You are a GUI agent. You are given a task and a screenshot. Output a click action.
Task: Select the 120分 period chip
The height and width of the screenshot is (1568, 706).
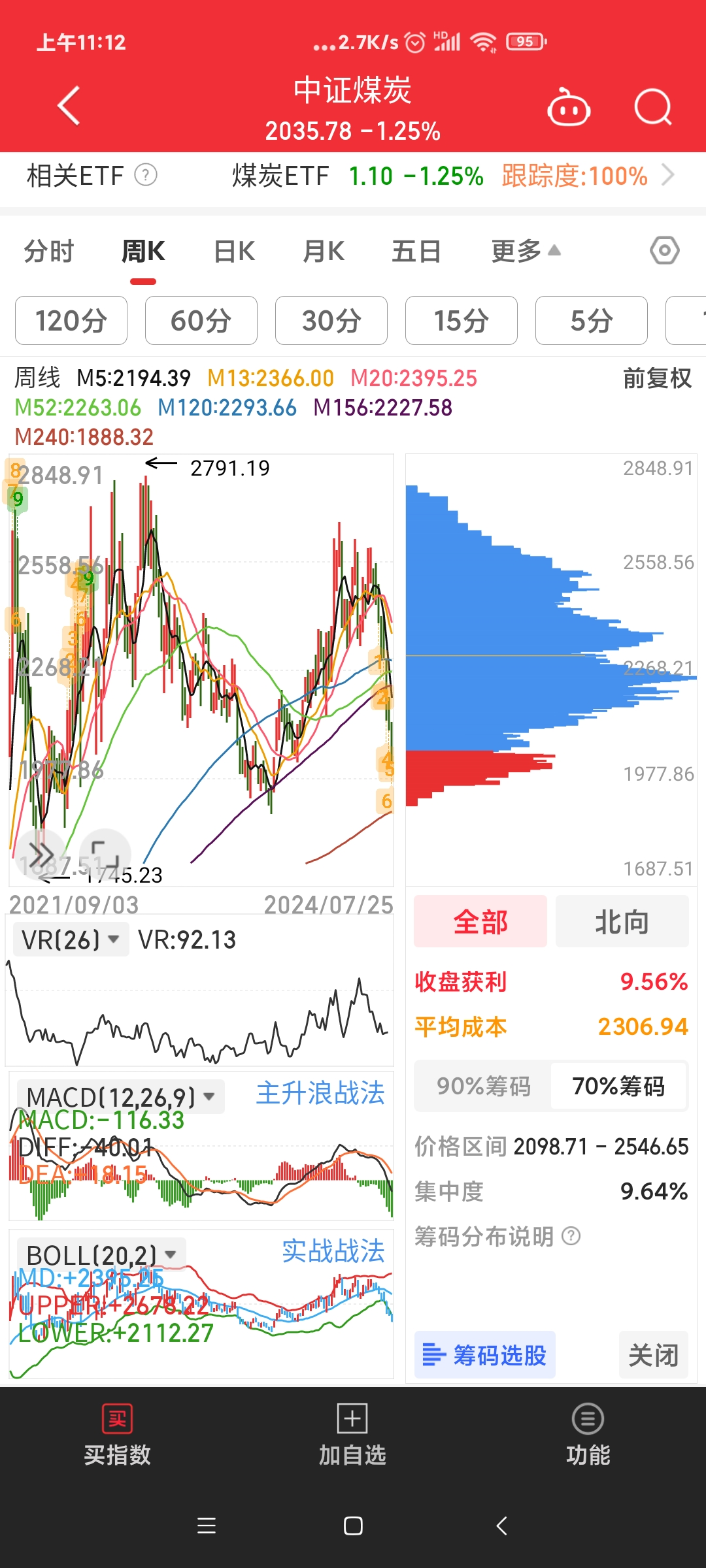71,321
